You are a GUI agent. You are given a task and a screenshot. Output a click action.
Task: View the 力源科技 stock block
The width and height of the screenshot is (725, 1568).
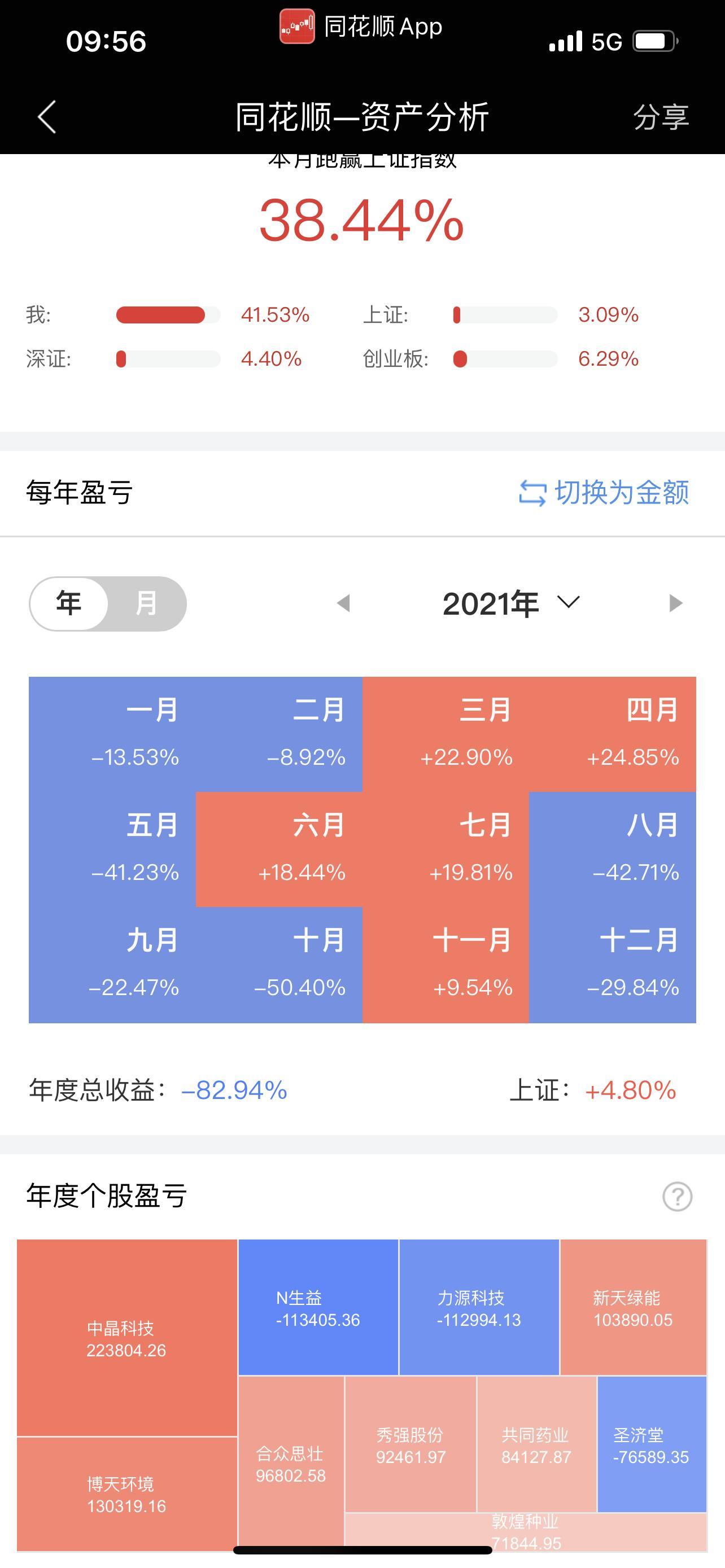(x=479, y=1307)
